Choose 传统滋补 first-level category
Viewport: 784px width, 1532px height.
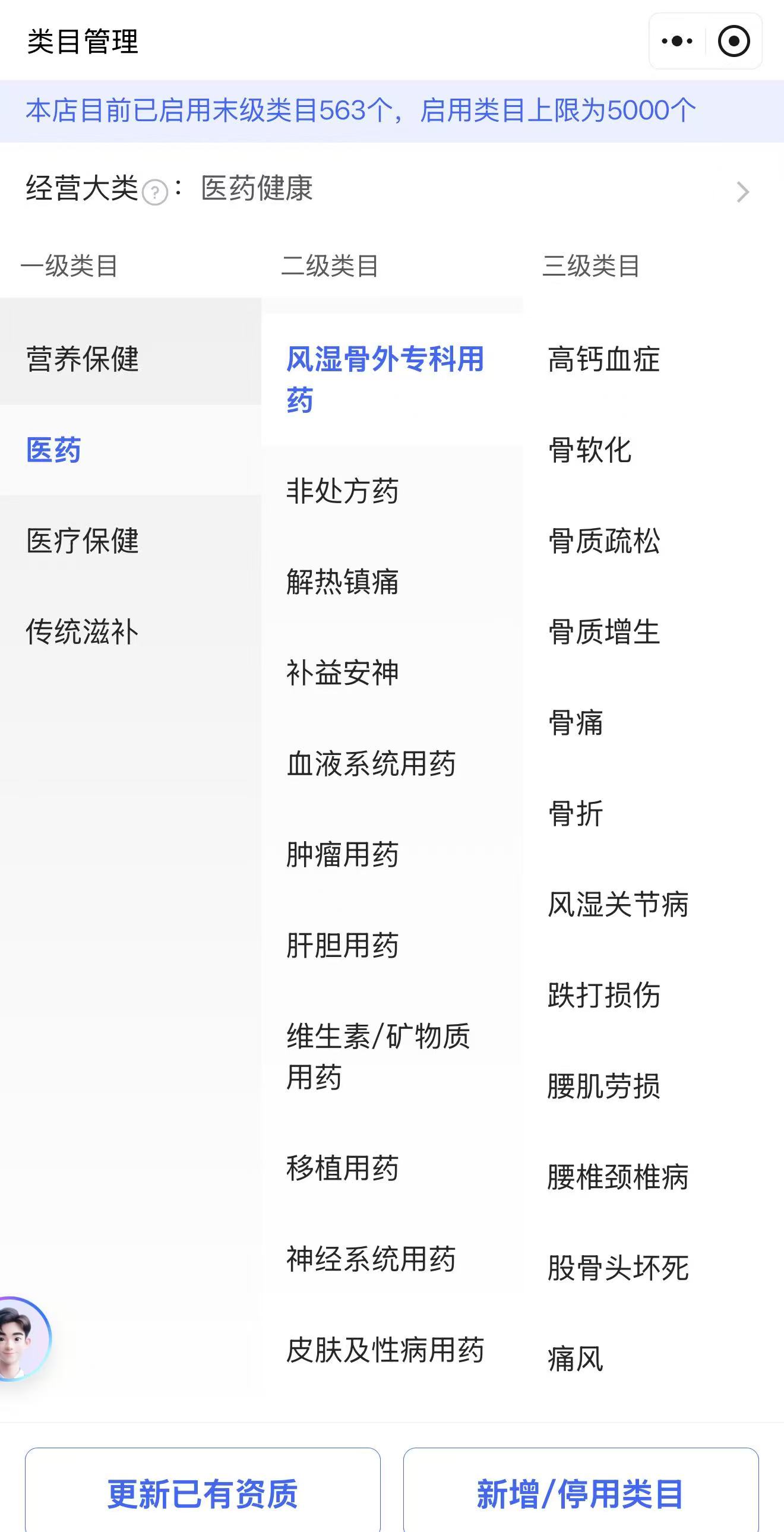pyautogui.click(x=83, y=631)
